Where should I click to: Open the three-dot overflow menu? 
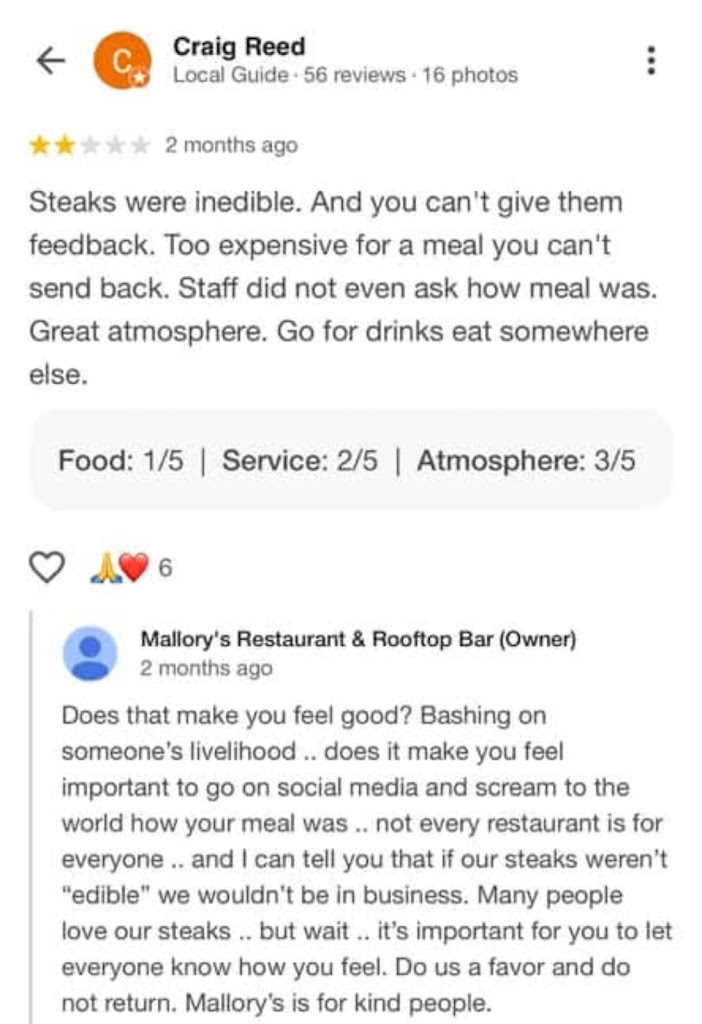[651, 60]
